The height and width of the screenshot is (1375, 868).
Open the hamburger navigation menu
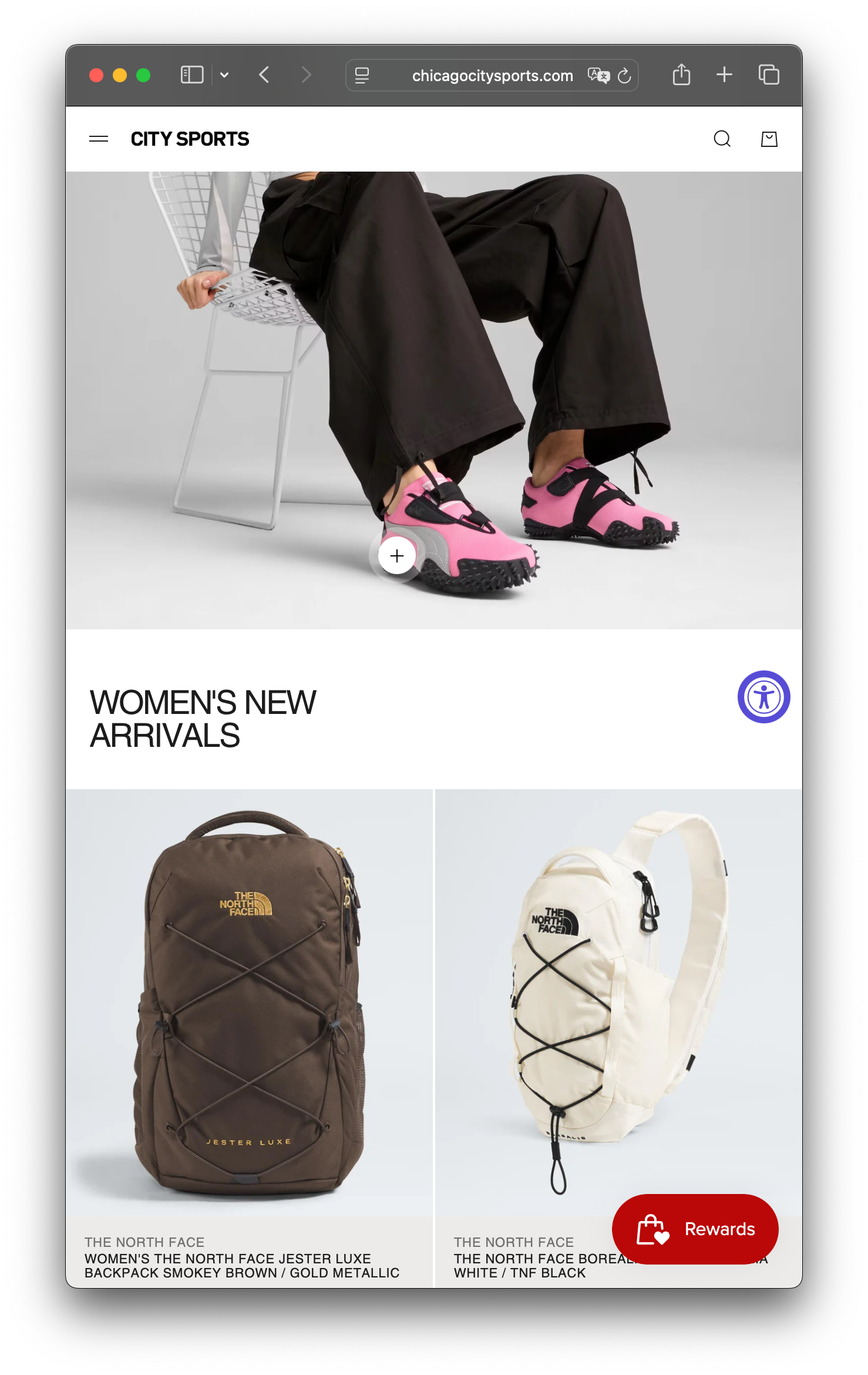tap(99, 139)
